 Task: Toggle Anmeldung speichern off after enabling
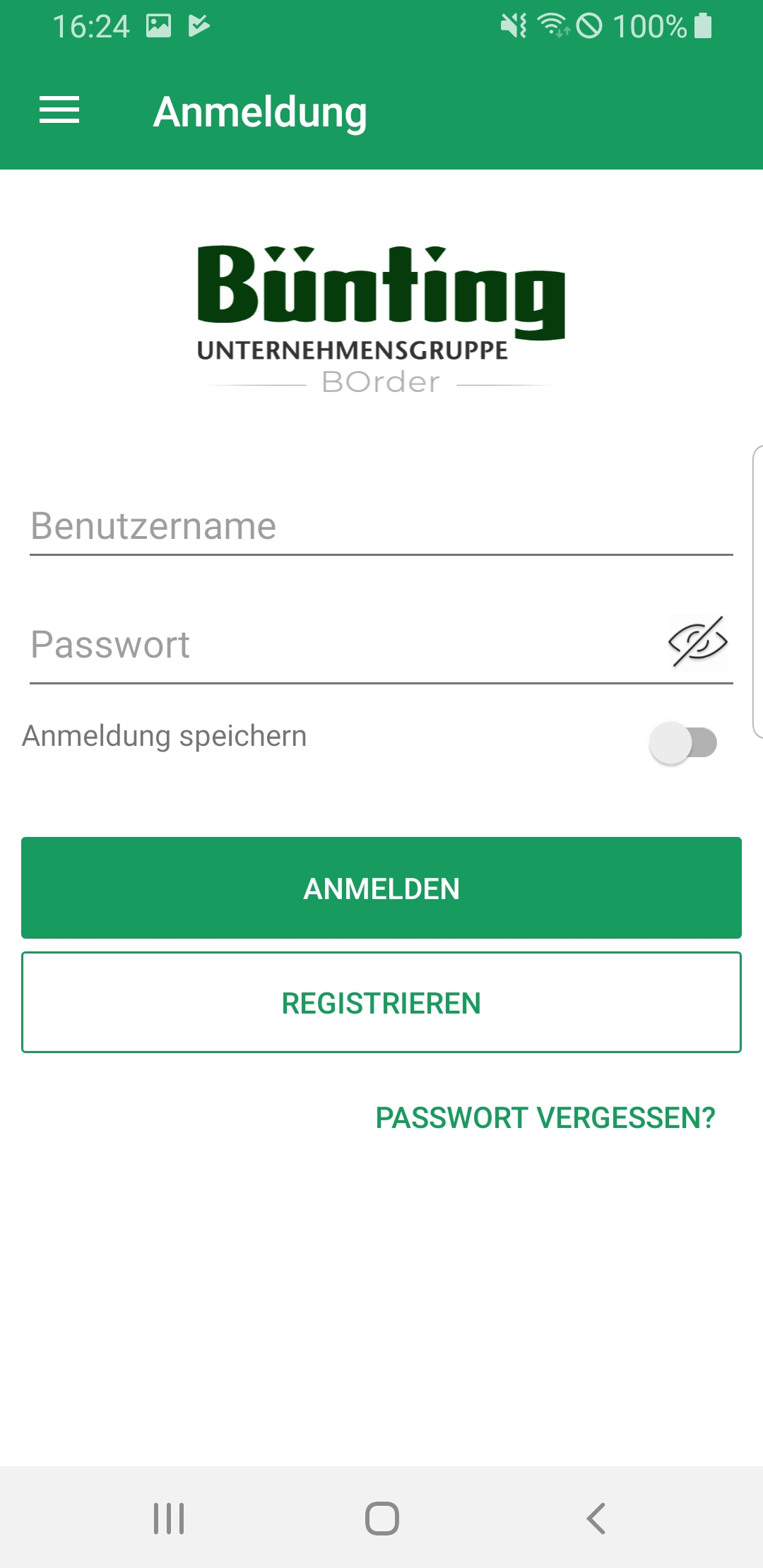click(x=683, y=742)
